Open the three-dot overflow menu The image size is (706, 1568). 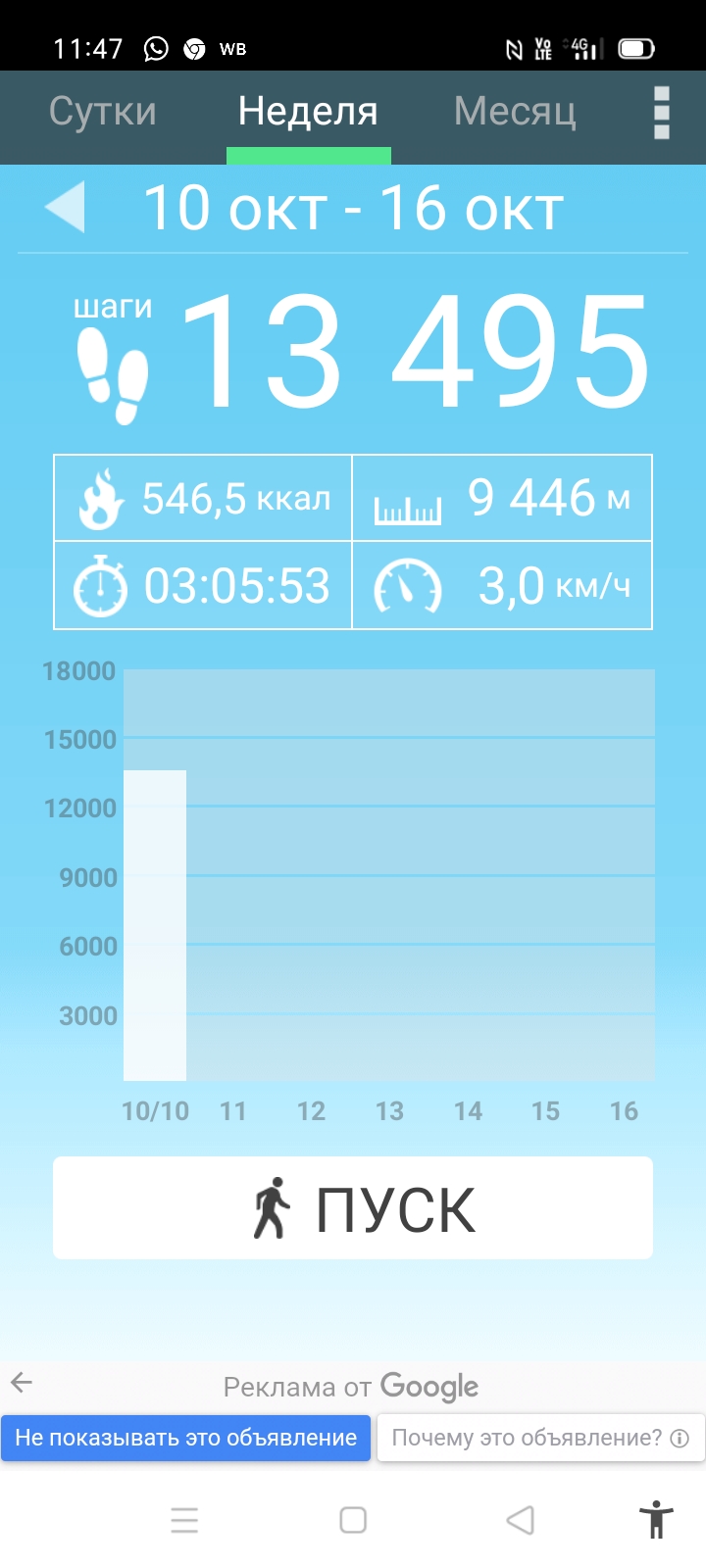pos(662,114)
